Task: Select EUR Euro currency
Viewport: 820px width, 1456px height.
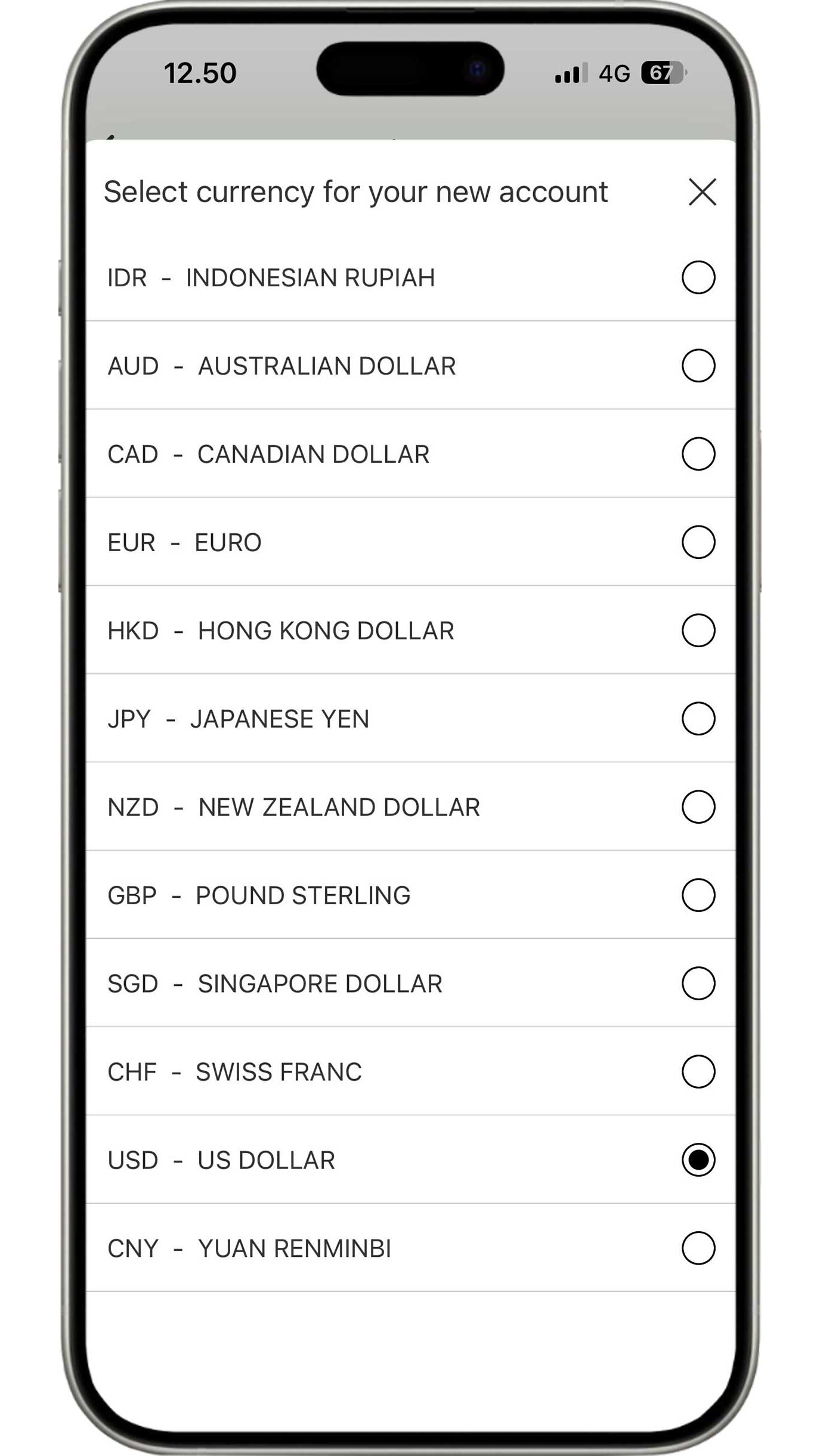Action: click(410, 542)
